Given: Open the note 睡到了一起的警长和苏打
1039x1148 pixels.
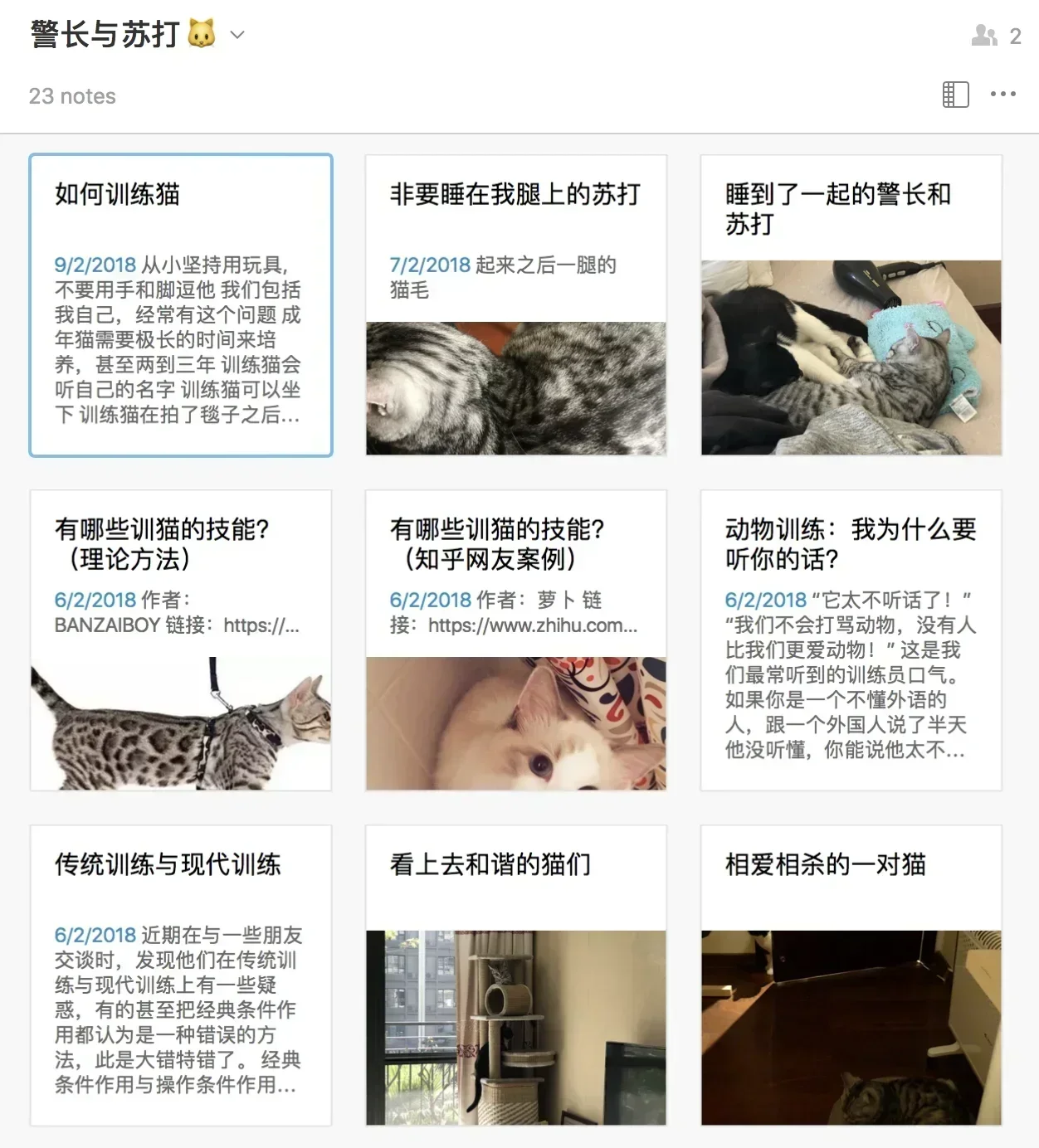Looking at the screenshot, I should [x=851, y=305].
